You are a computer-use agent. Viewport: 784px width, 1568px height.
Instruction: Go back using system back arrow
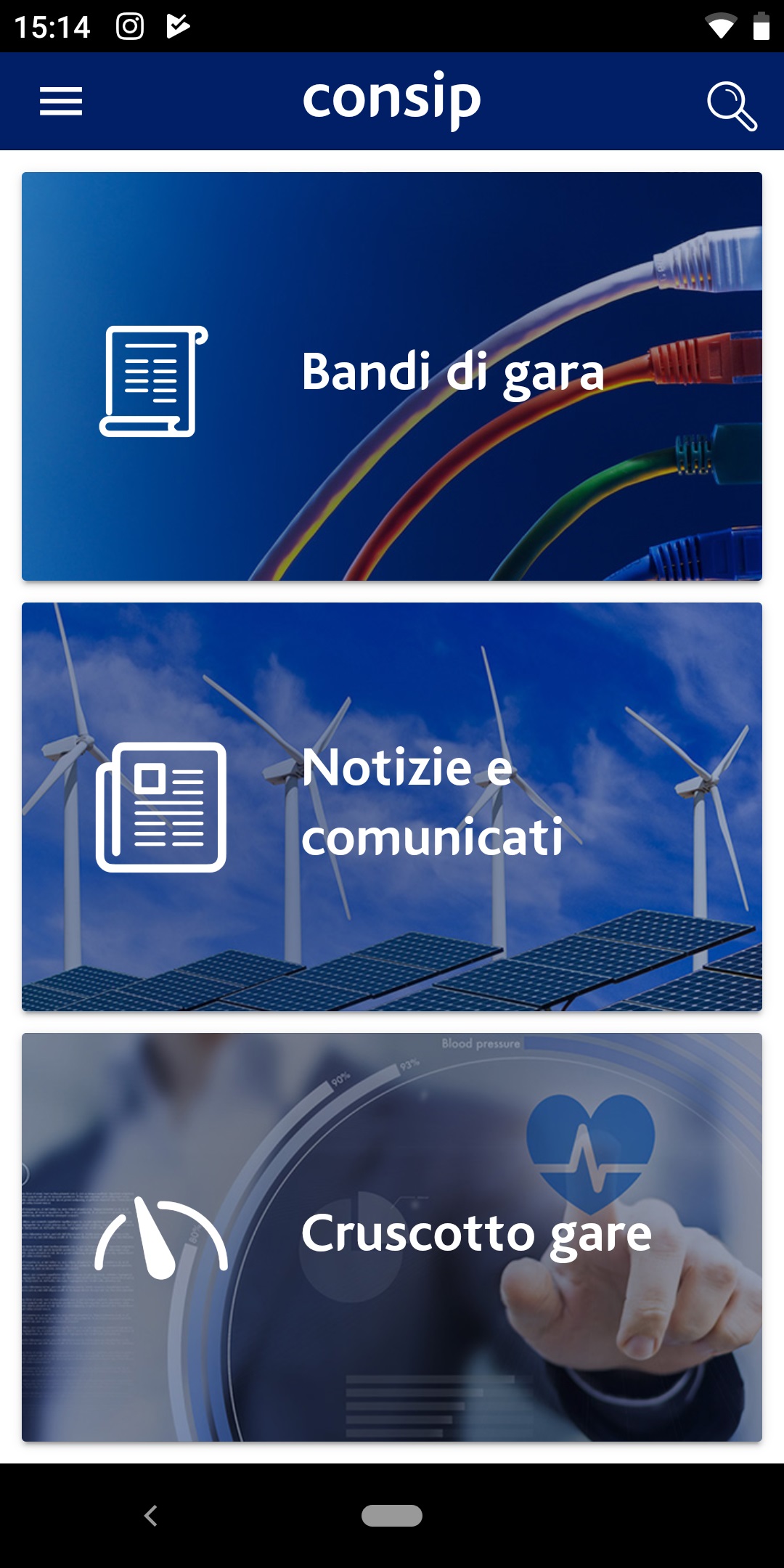point(151,1516)
